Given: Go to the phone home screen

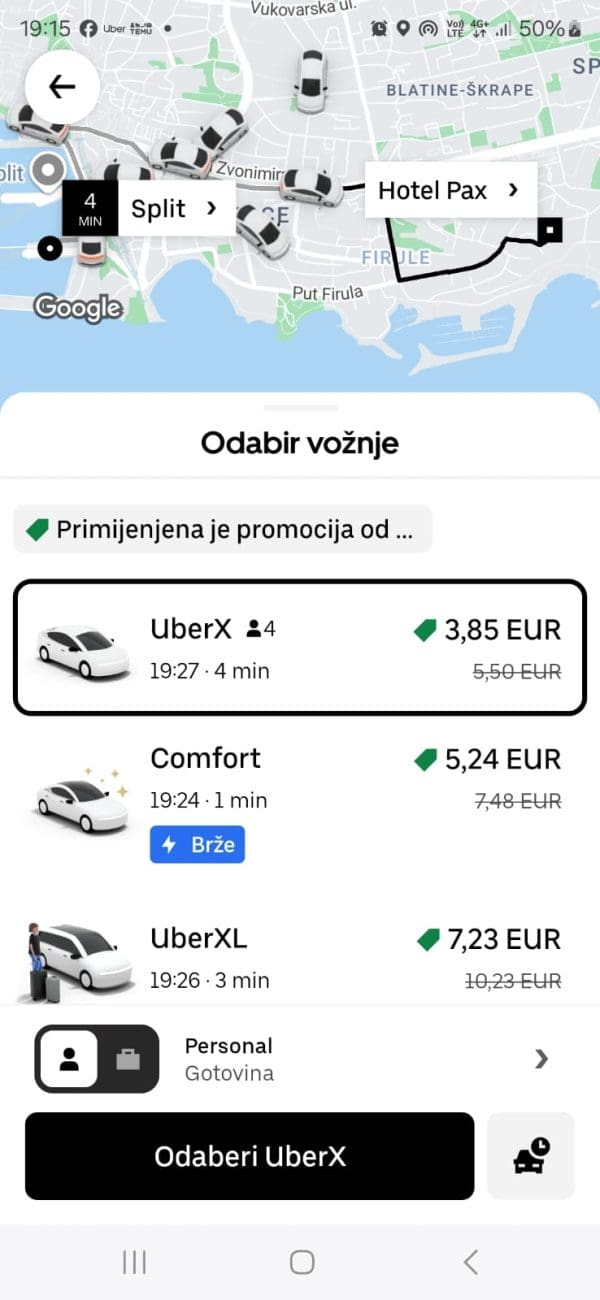Looking at the screenshot, I should point(301,1262).
